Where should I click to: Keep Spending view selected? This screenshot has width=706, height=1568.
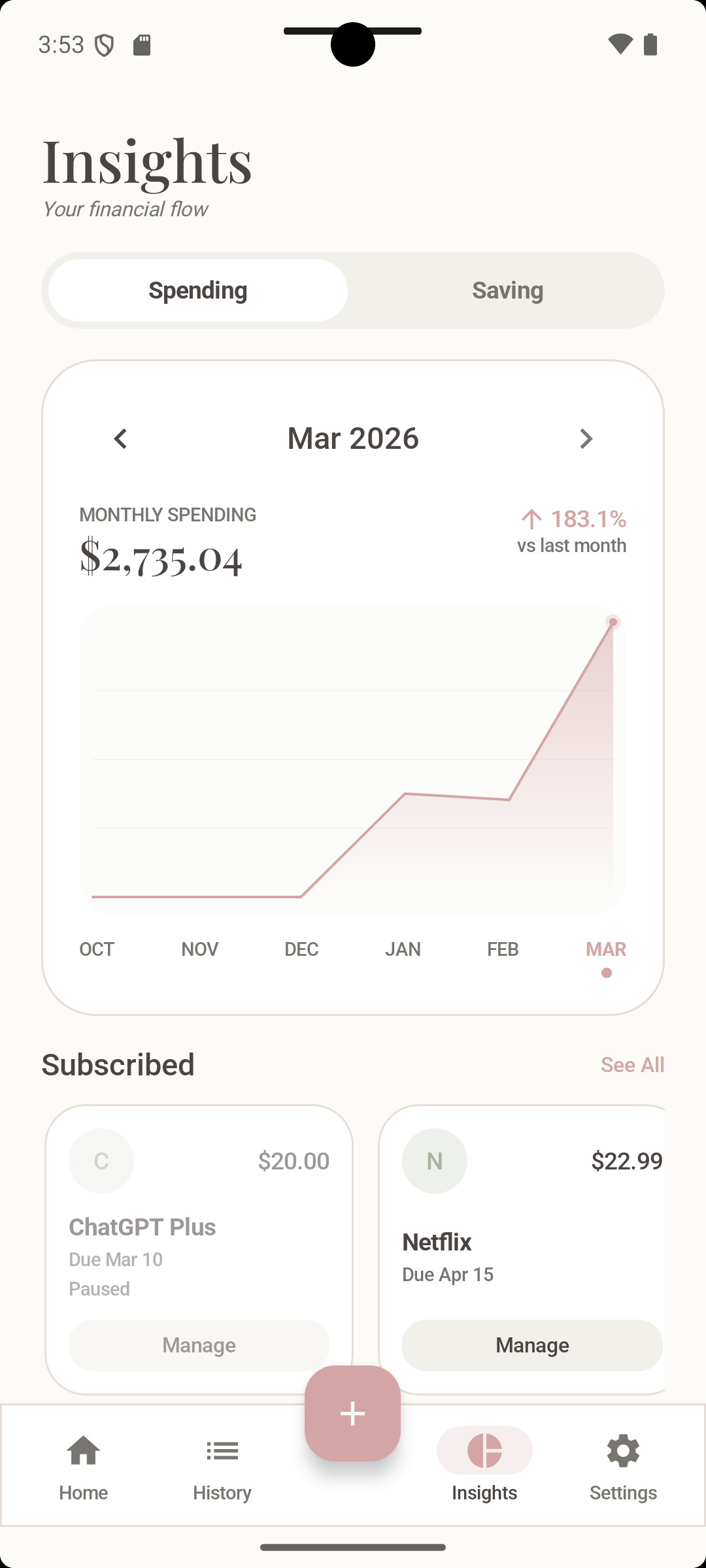197,289
